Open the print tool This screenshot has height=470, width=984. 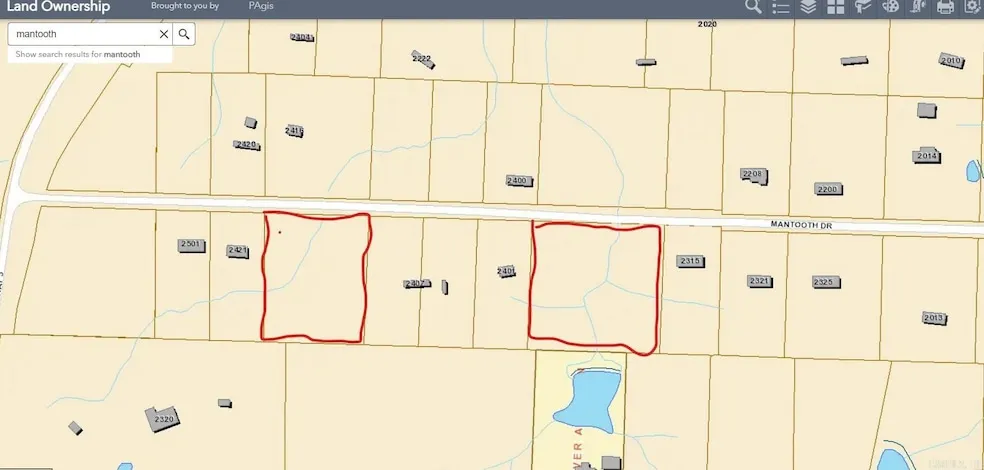pyautogui.click(x=944, y=8)
